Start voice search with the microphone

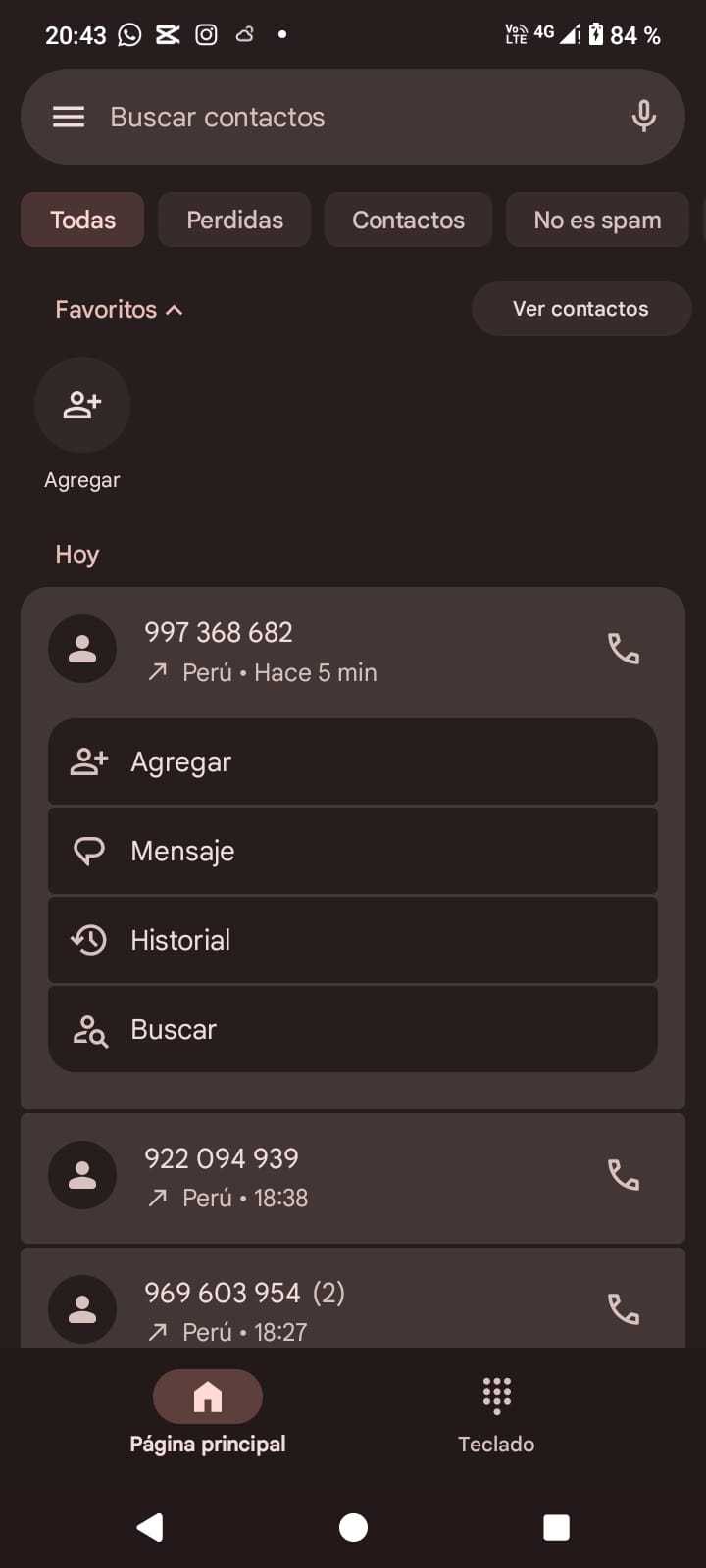643,117
